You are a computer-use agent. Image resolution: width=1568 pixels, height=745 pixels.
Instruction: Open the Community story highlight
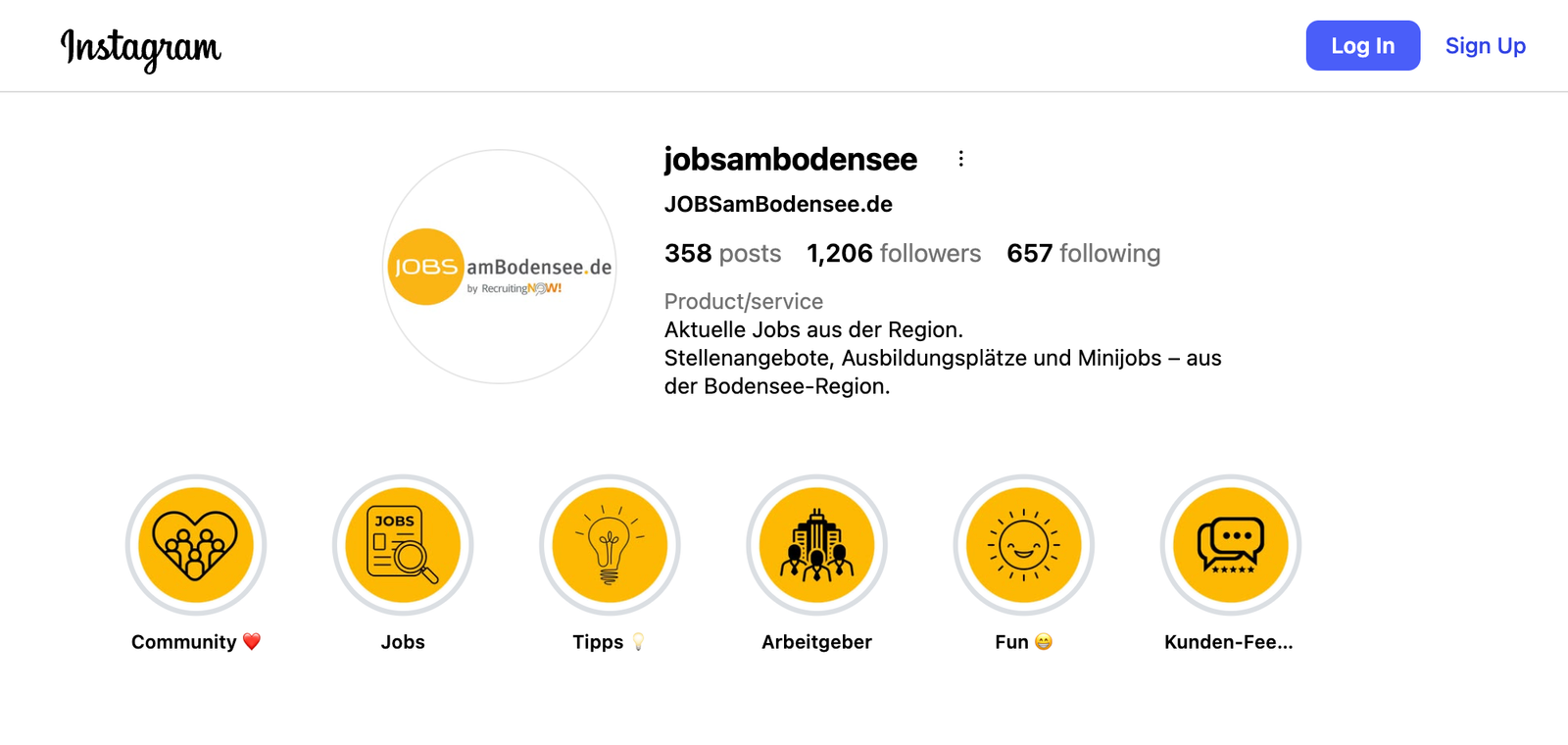[x=196, y=545]
